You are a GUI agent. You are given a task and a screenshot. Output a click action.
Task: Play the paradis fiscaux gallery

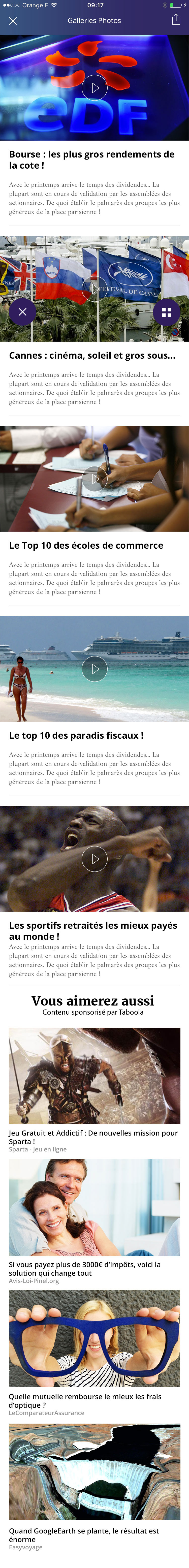coord(94,669)
